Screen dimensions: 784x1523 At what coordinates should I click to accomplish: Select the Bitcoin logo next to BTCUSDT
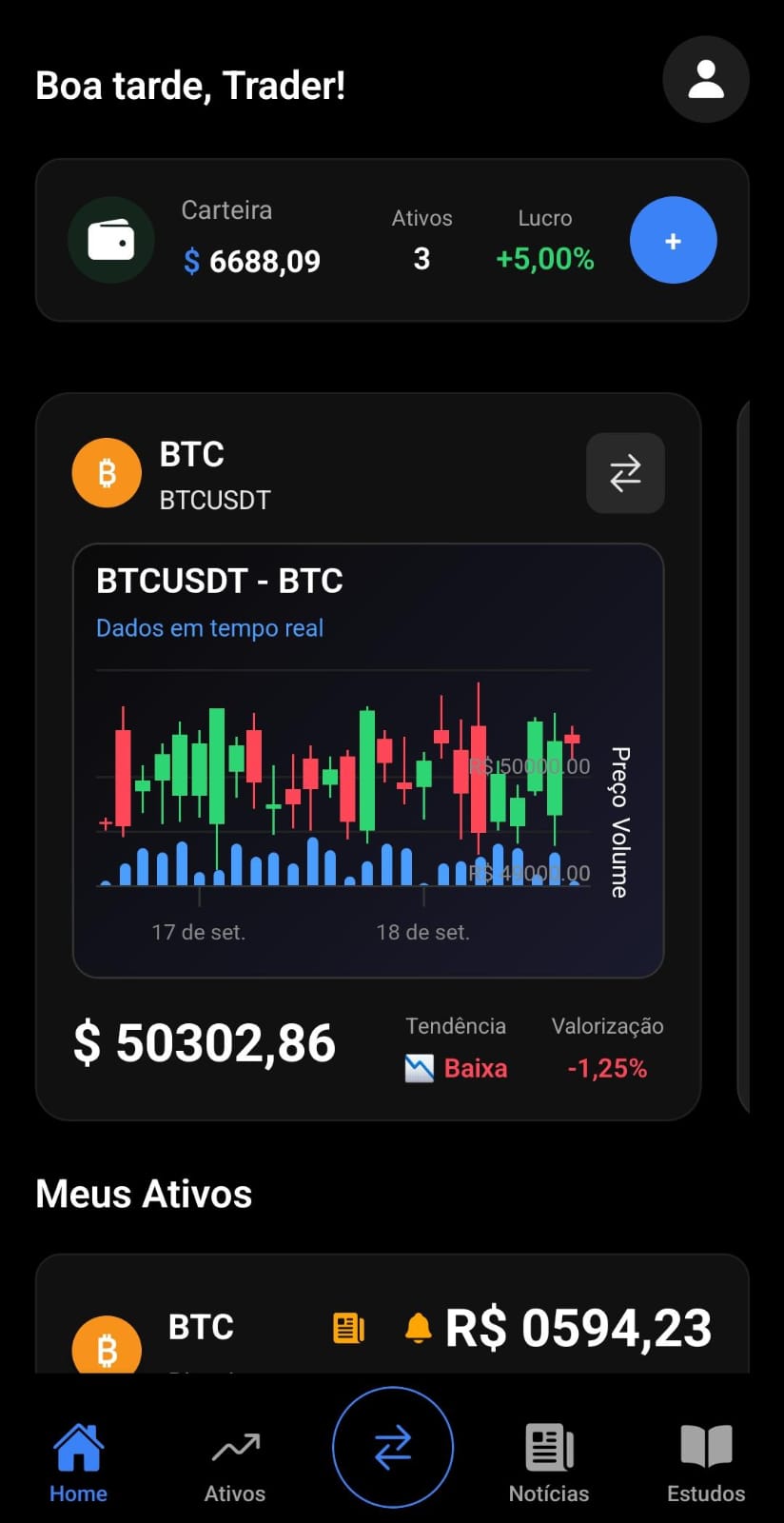click(107, 472)
